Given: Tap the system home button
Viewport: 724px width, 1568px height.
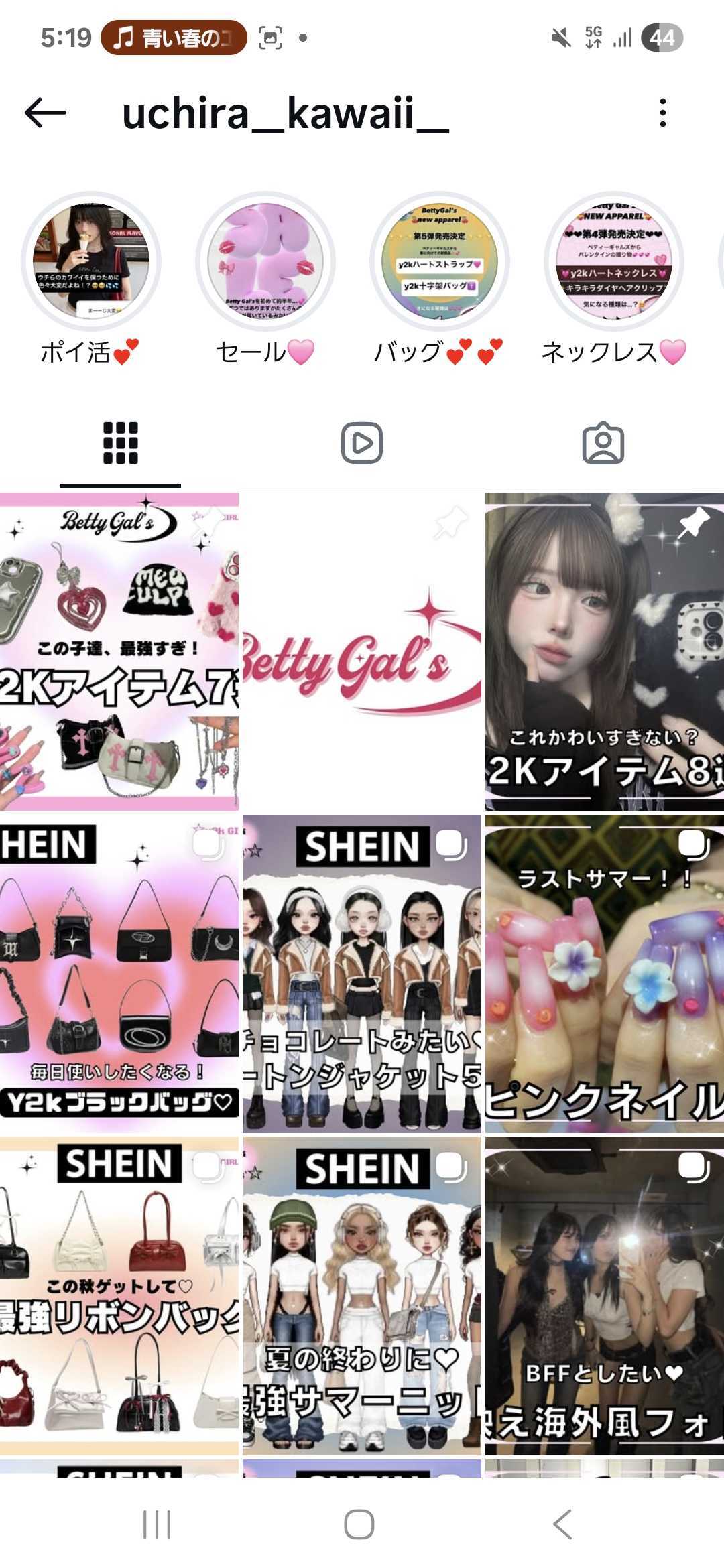Looking at the screenshot, I should pyautogui.click(x=359, y=1524).
